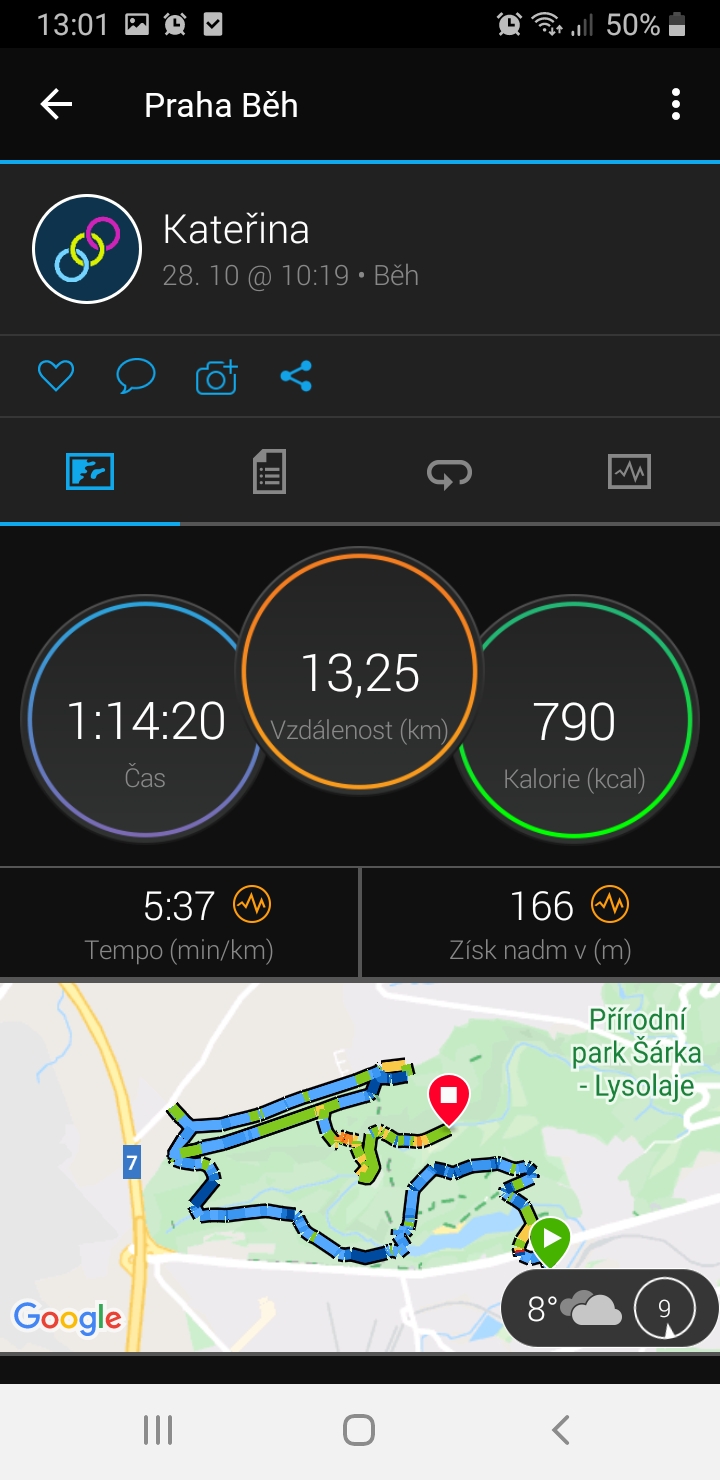Share this activity
This screenshot has width=720, height=1480.
point(296,376)
